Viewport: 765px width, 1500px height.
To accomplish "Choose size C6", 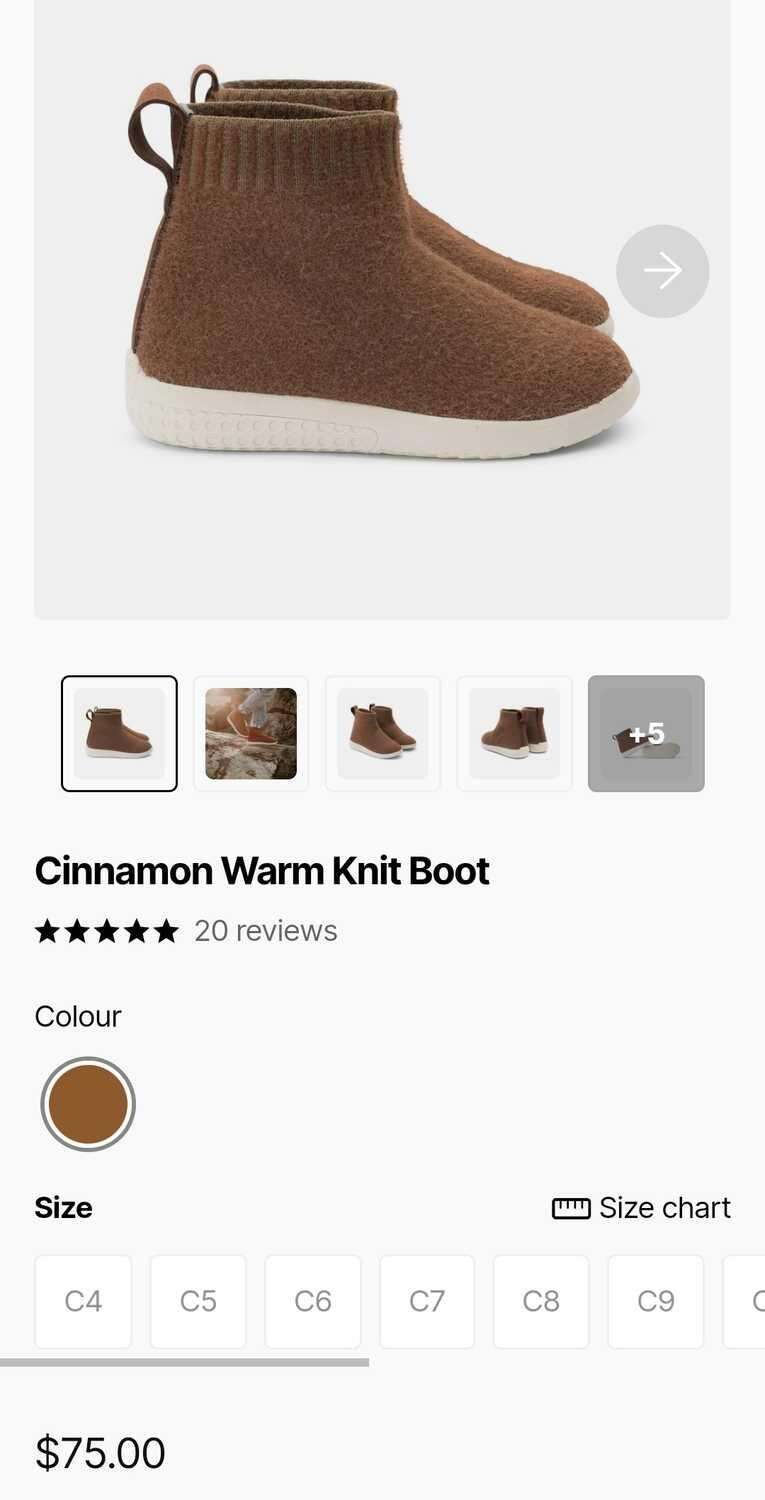I will (313, 1301).
